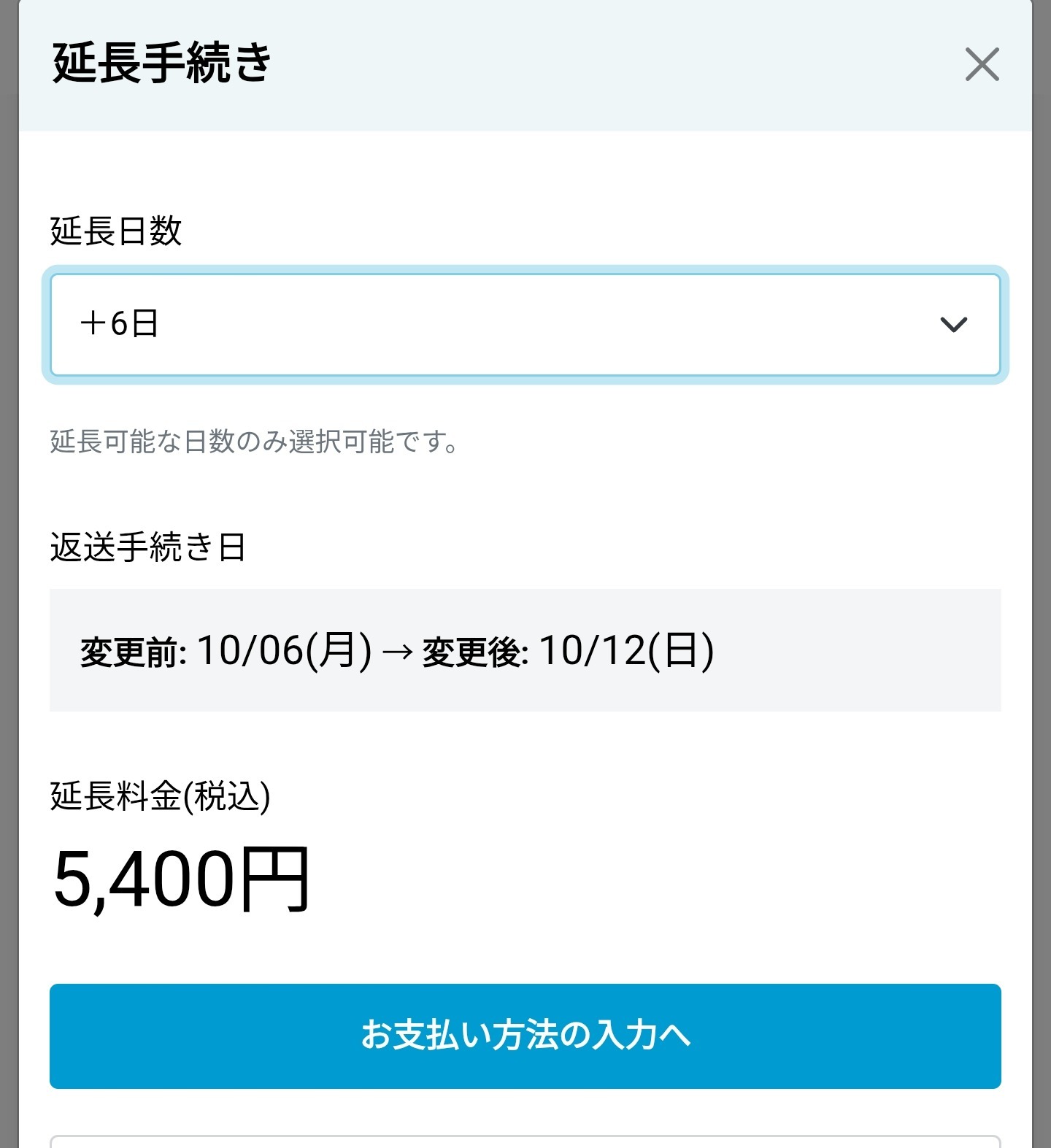1051x1148 pixels.
Task: Proceed with お支払い方法の入力へ button
Action: coord(525,1036)
